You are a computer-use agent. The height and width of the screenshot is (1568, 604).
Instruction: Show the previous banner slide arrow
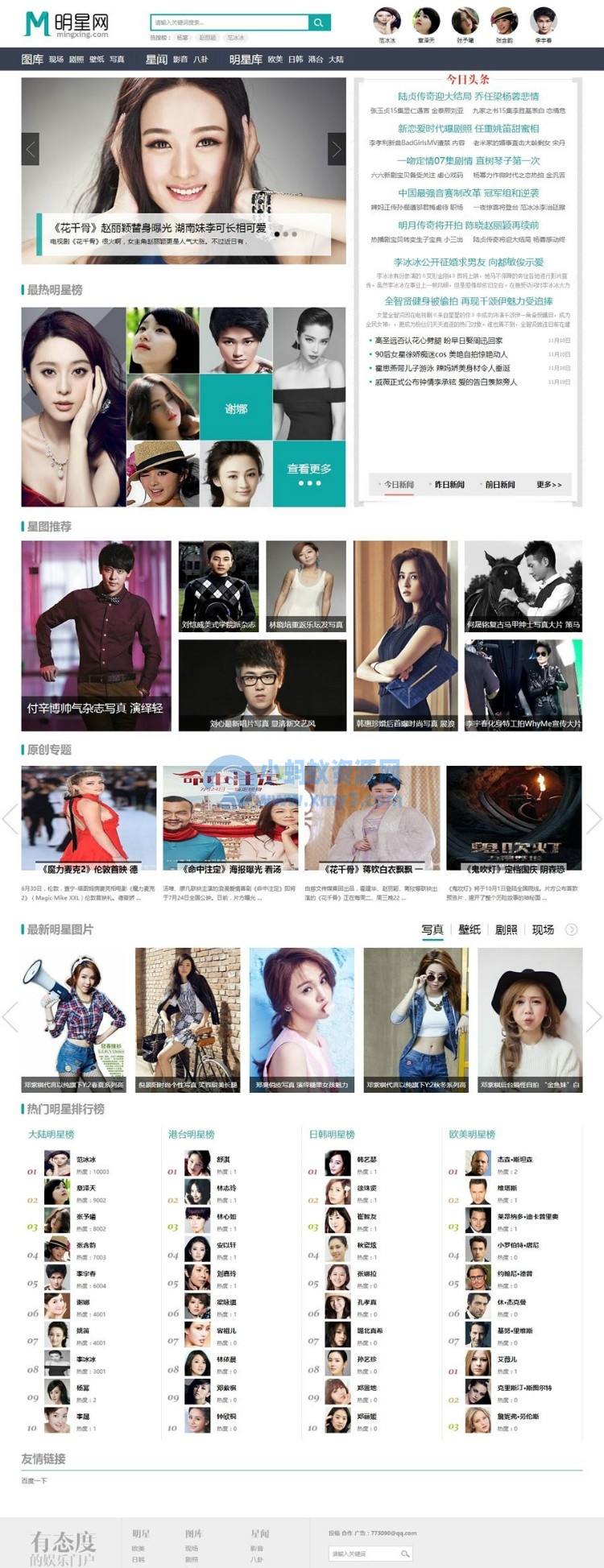(31, 149)
